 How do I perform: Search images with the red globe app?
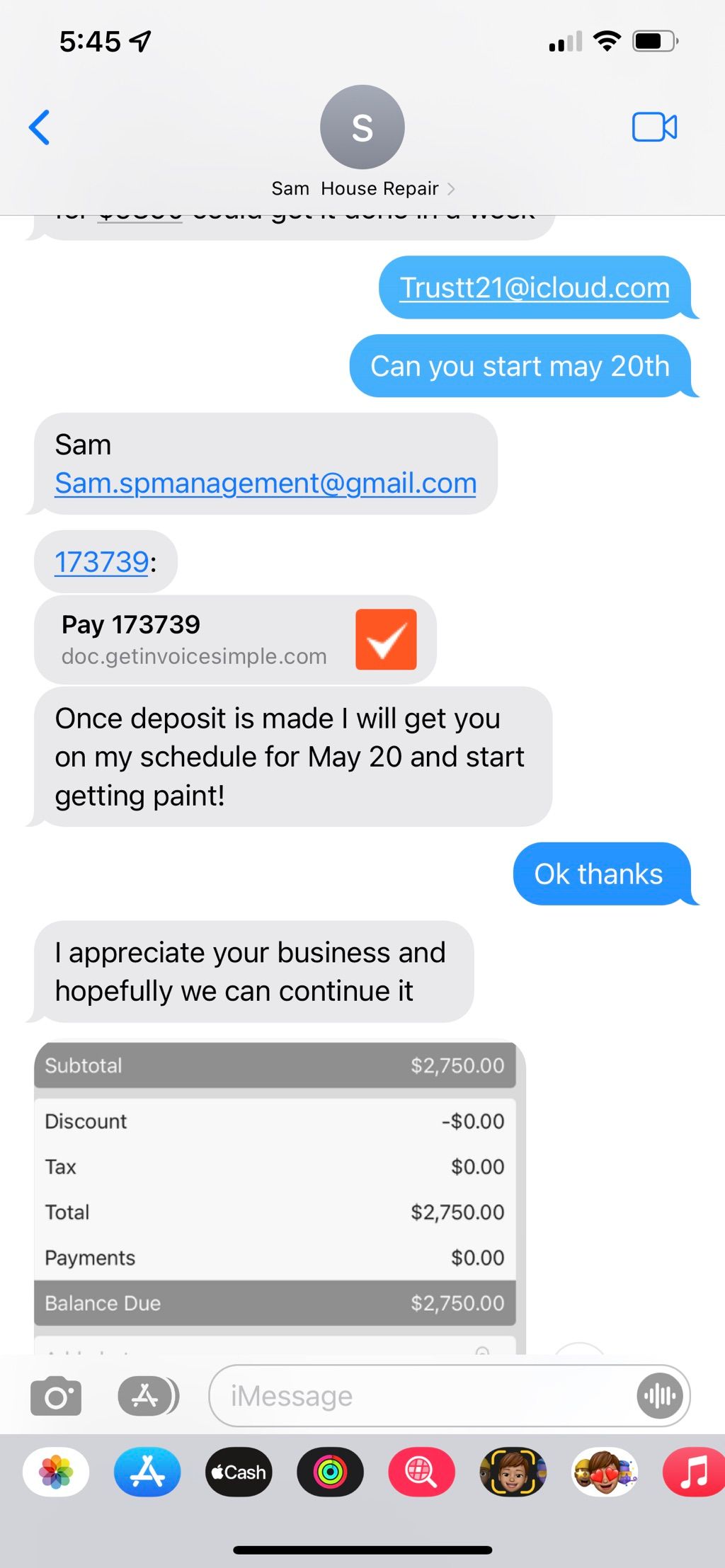421,1472
